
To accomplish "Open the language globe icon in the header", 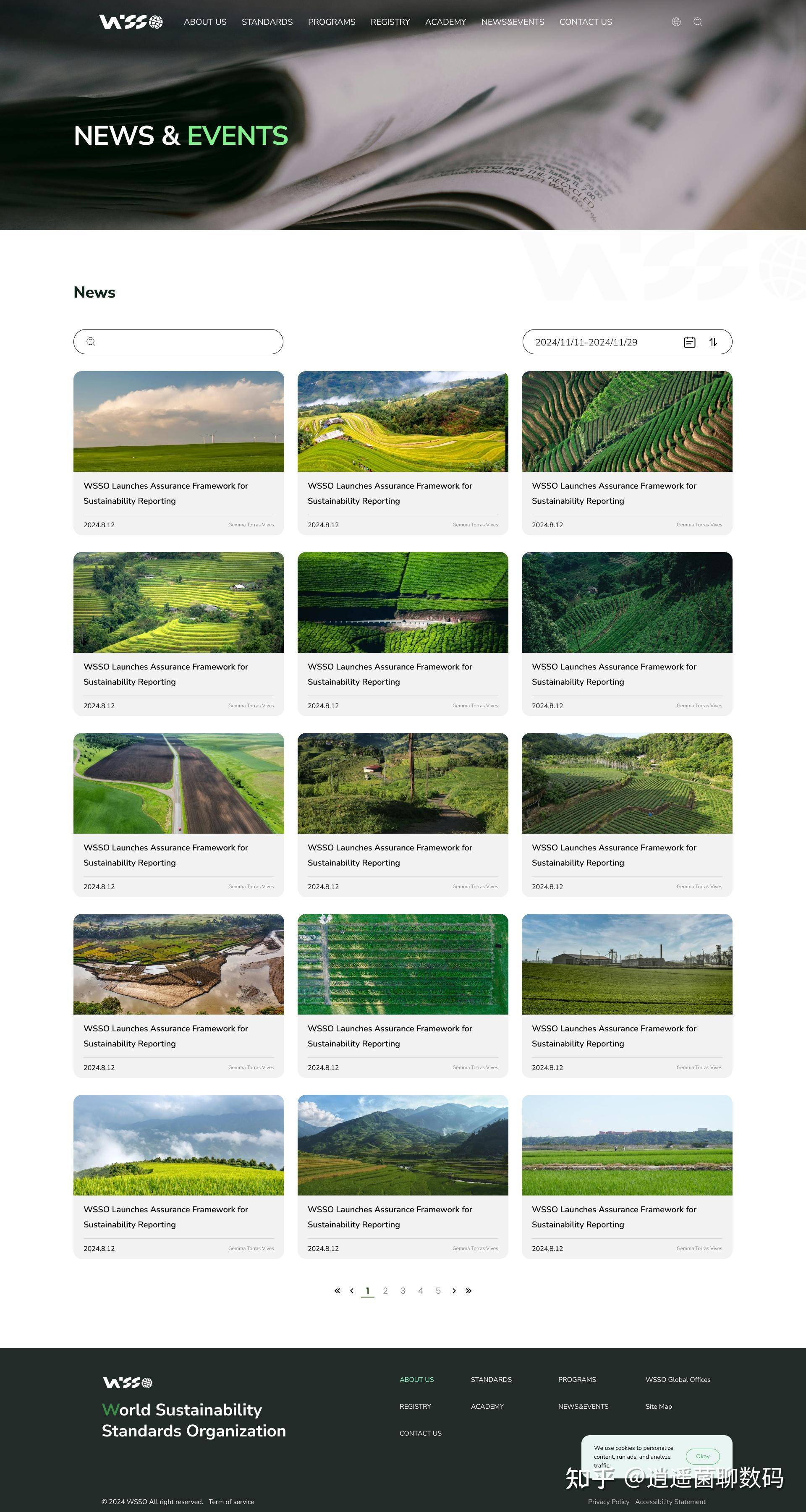I will [676, 22].
